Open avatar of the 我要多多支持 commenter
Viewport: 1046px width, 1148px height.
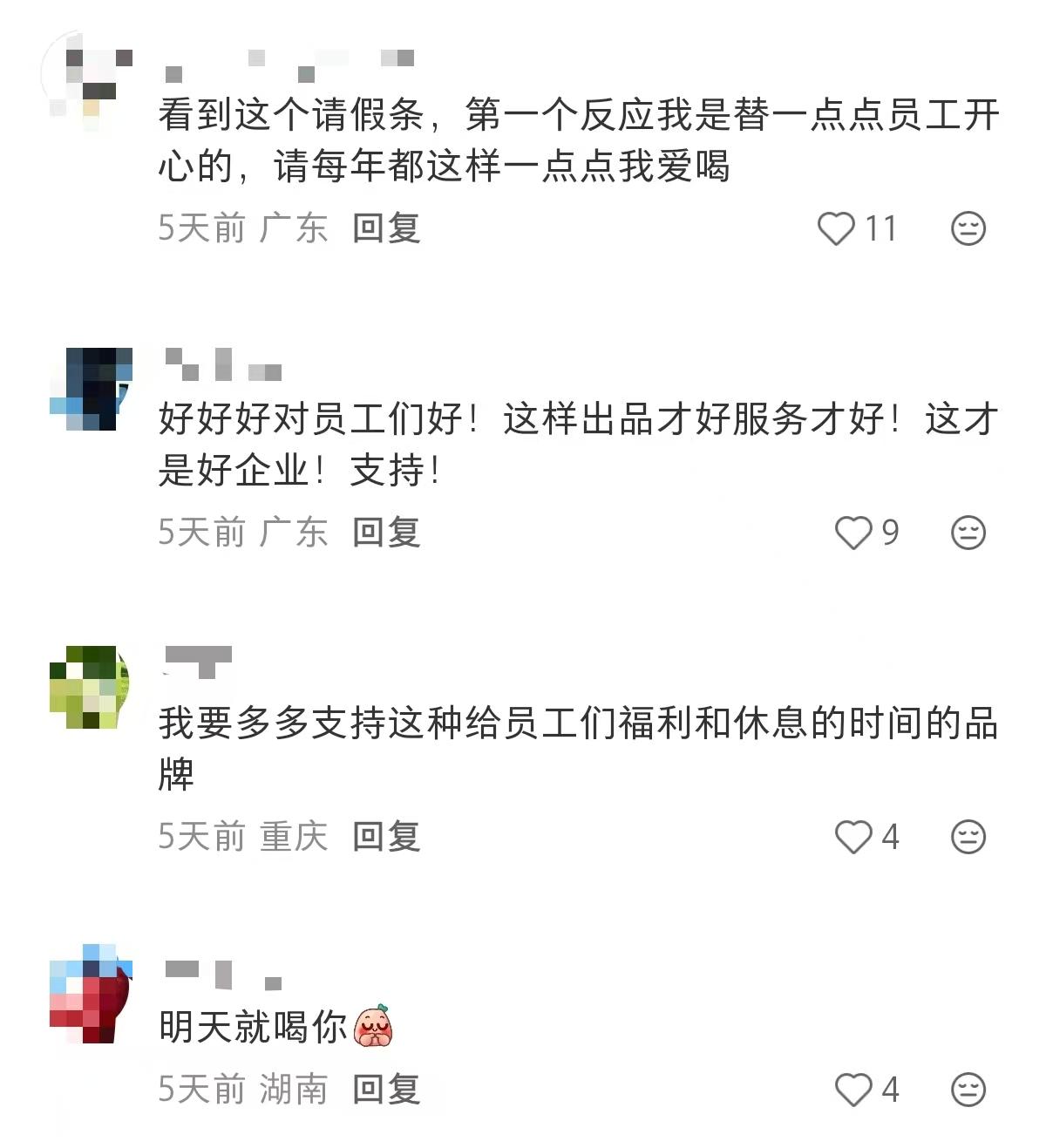[x=91, y=688]
